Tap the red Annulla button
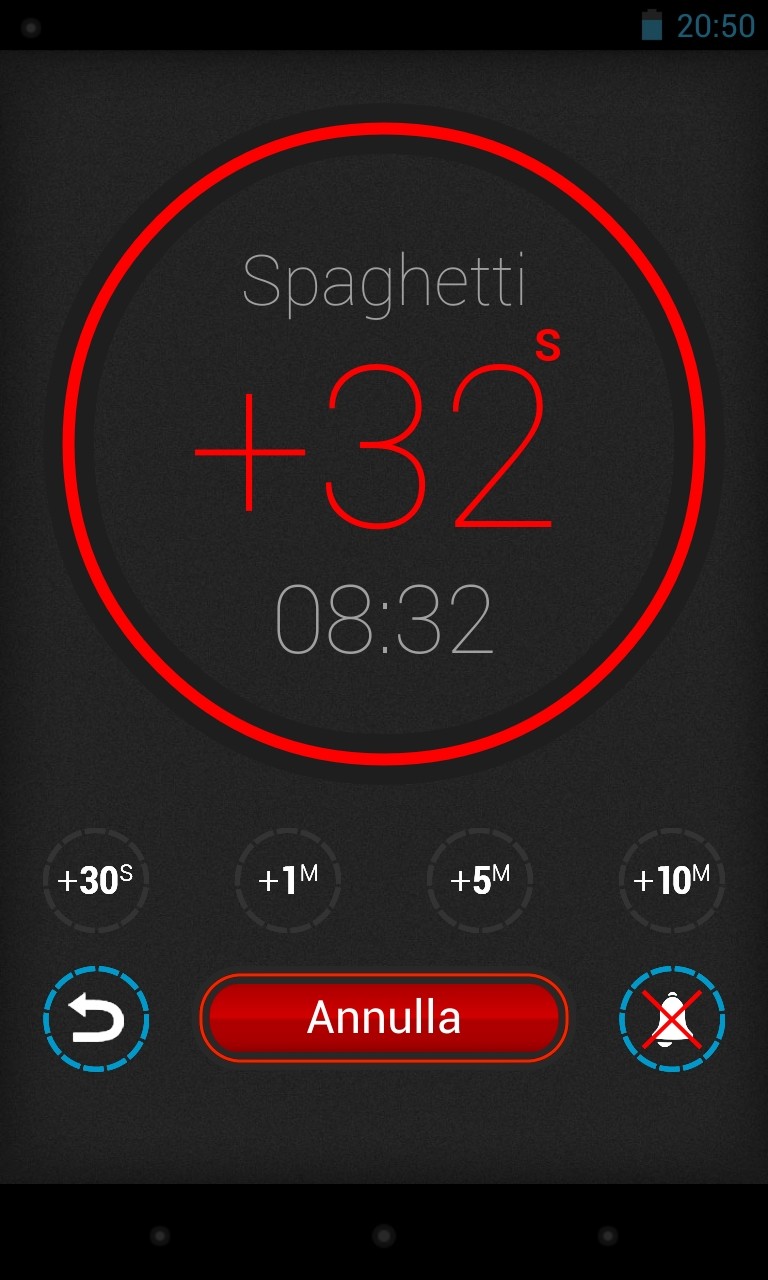768x1280 pixels. [384, 1018]
